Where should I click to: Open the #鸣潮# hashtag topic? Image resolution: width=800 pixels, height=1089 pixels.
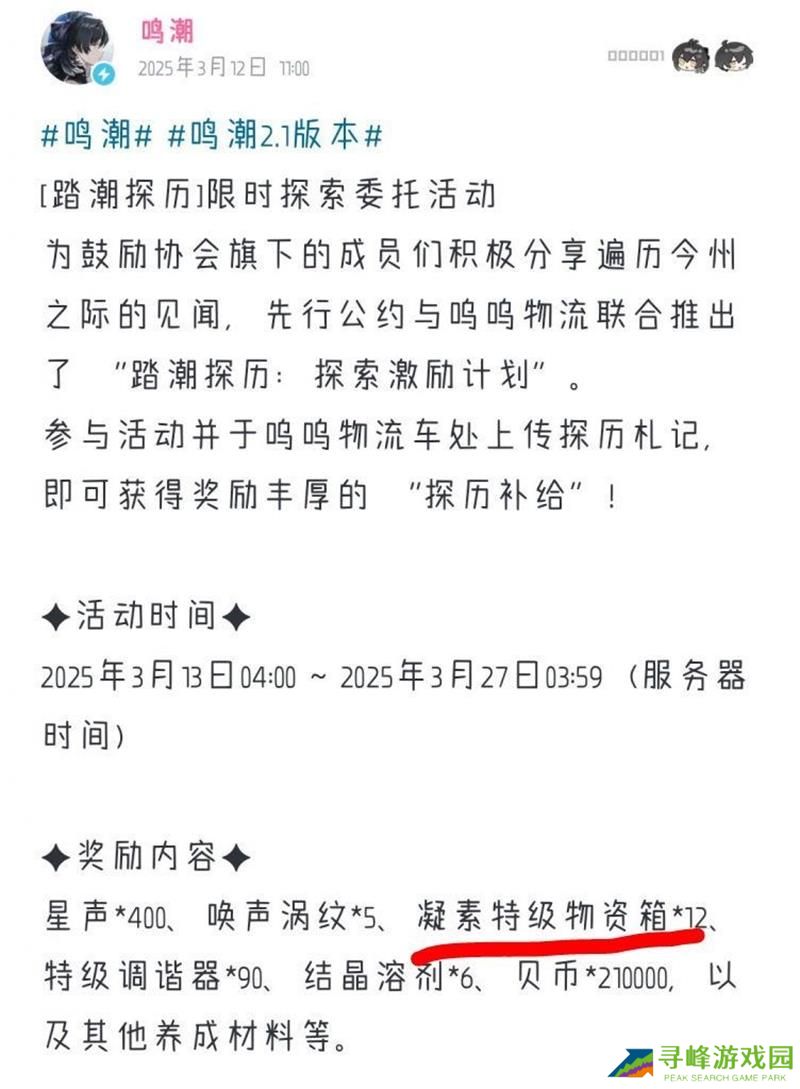pyautogui.click(x=96, y=136)
